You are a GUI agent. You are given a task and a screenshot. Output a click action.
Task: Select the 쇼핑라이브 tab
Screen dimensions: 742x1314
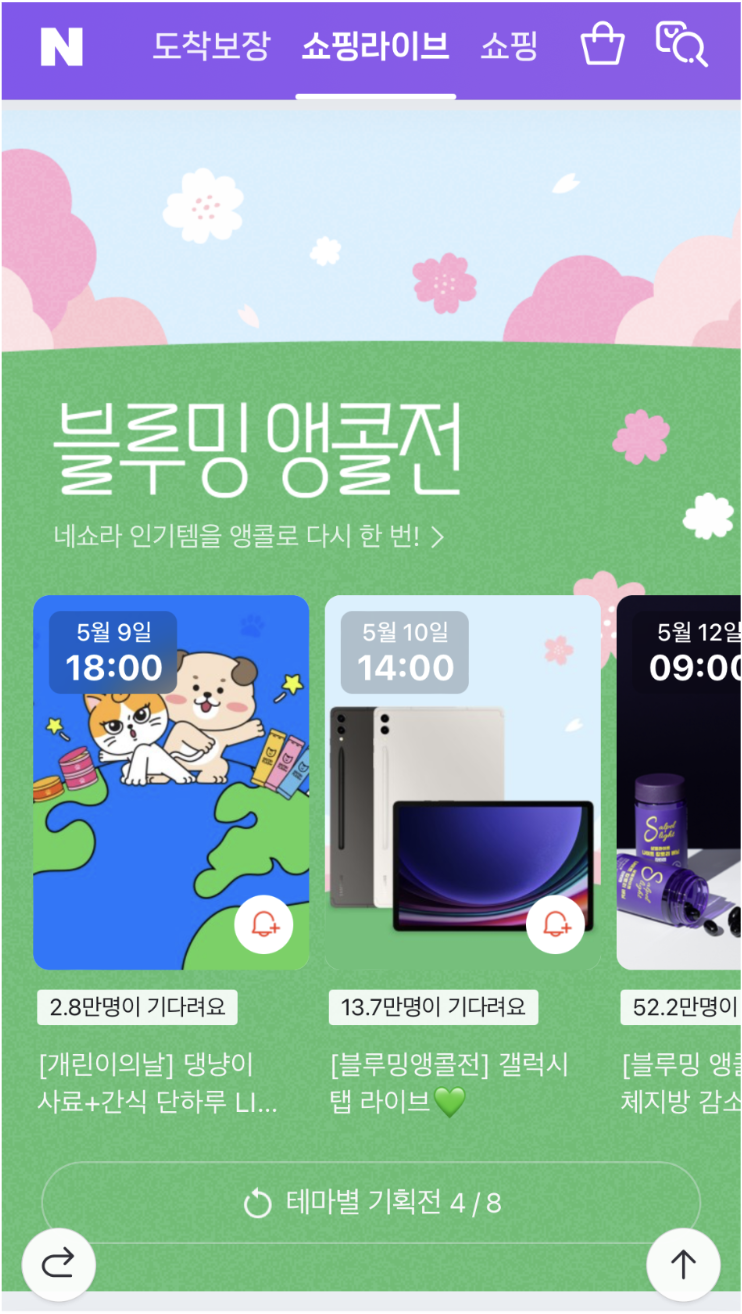(375, 46)
